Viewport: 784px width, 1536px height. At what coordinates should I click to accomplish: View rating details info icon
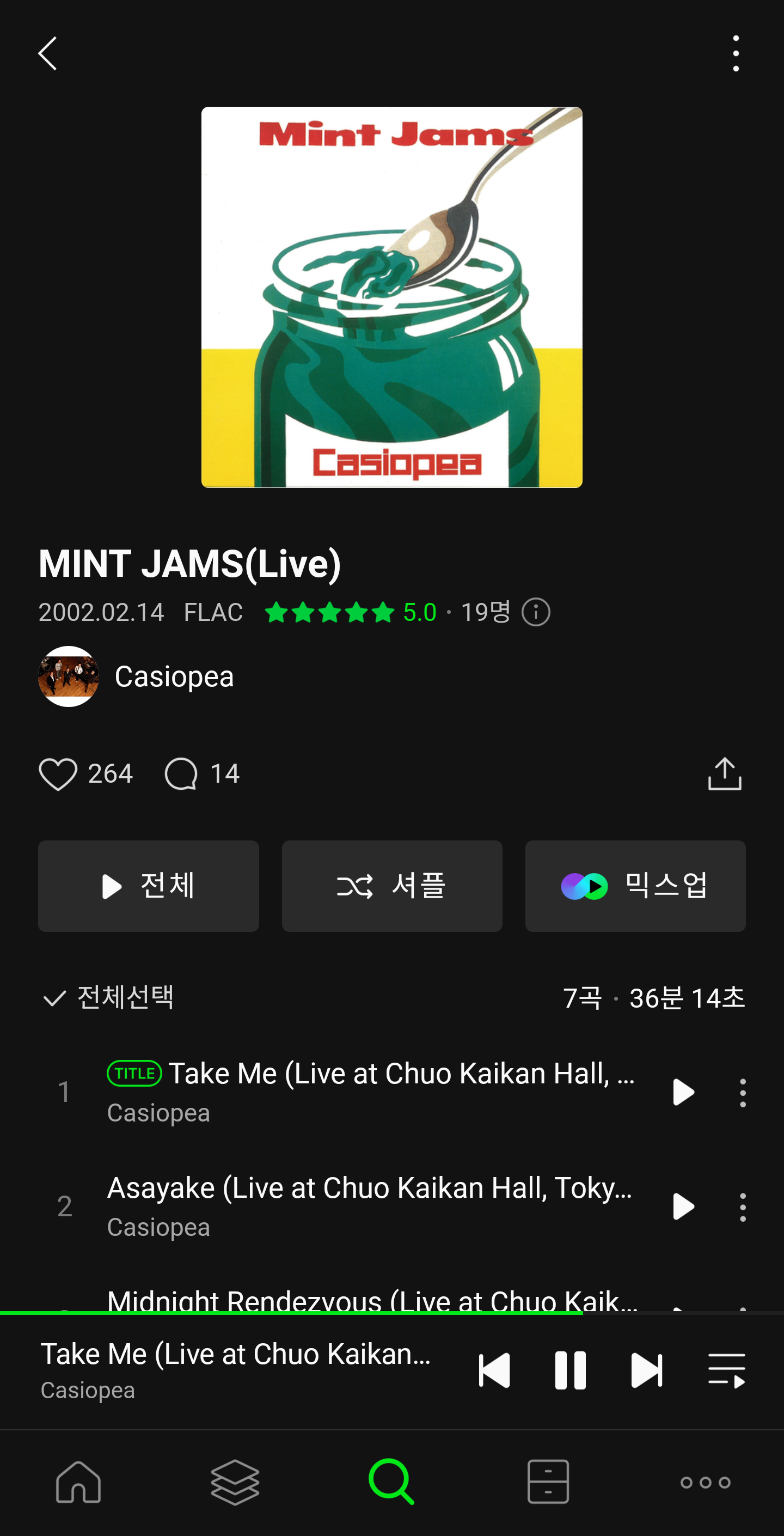click(535, 612)
